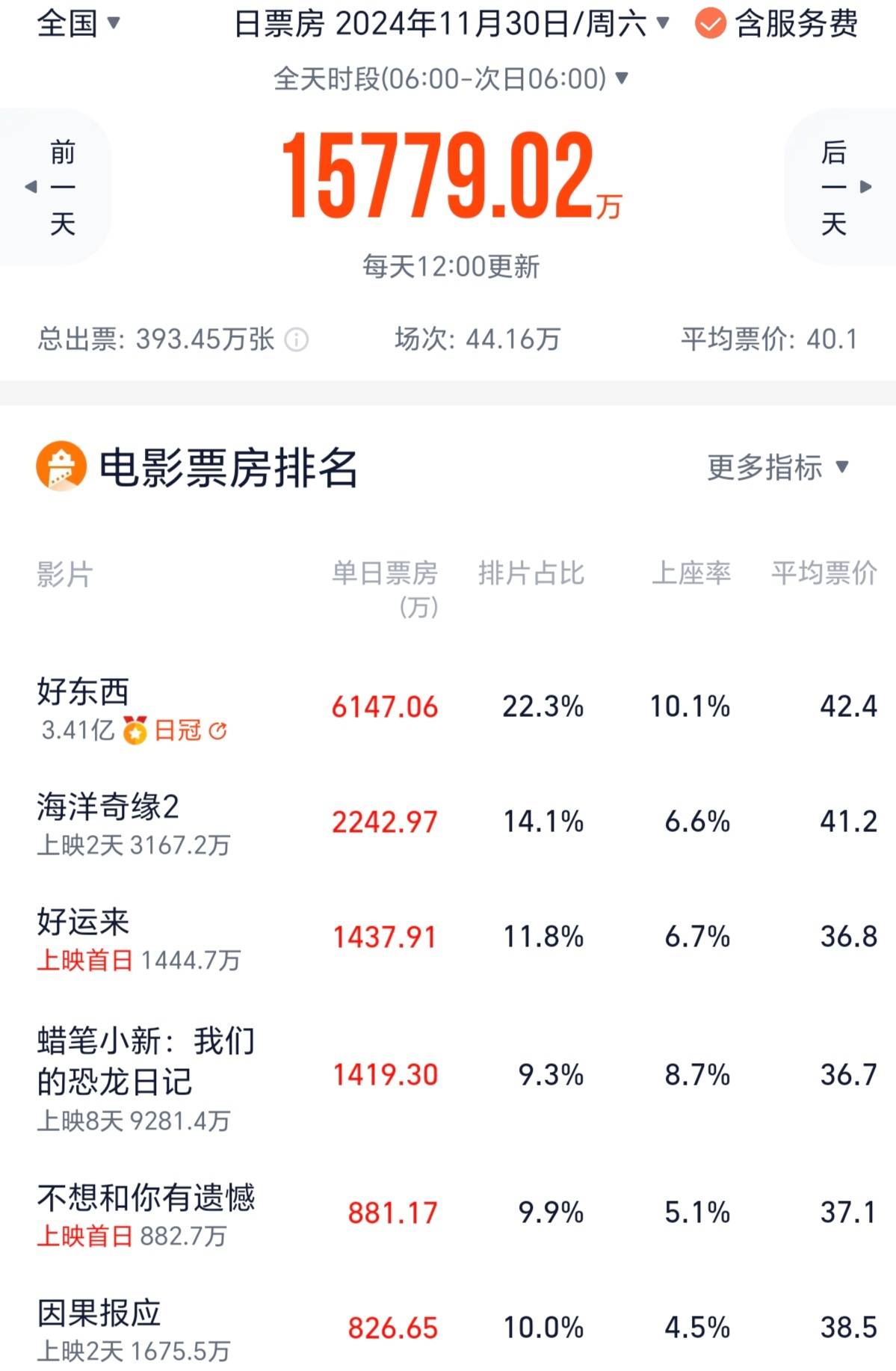Image resolution: width=896 pixels, height=1371 pixels.
Task: View details for 好运来
Action: point(84,922)
